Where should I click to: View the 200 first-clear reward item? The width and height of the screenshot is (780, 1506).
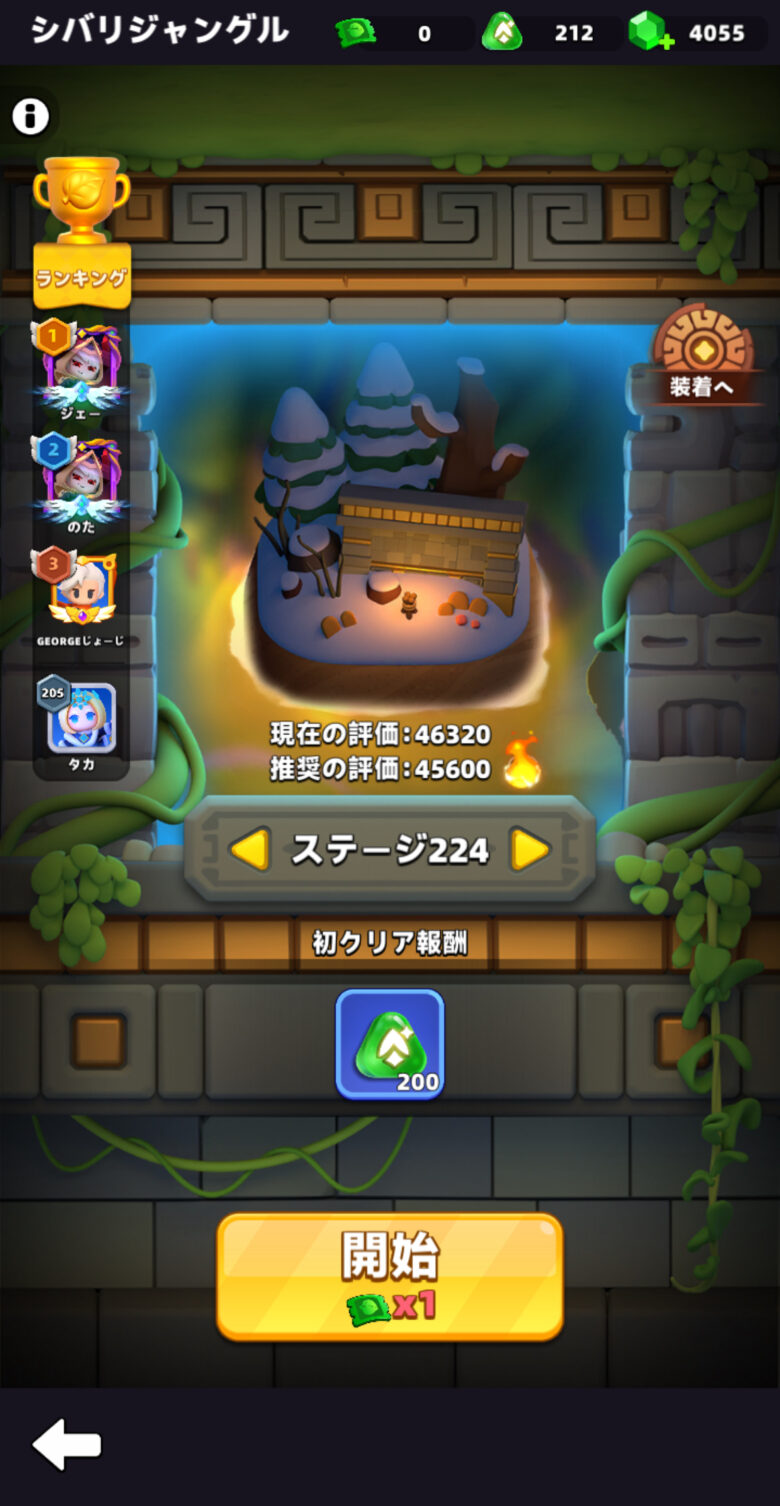(x=389, y=1044)
